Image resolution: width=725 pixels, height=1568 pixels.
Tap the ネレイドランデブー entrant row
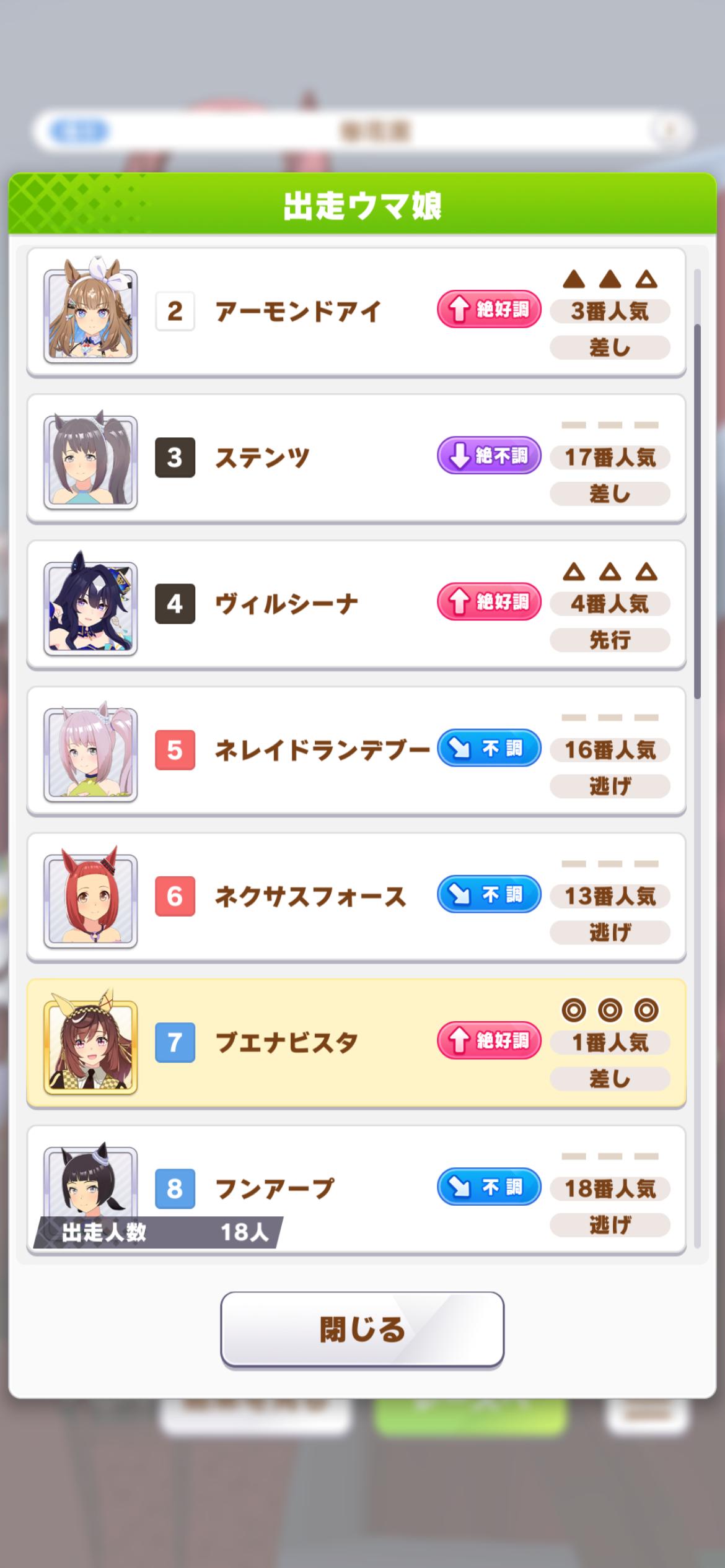[x=356, y=751]
